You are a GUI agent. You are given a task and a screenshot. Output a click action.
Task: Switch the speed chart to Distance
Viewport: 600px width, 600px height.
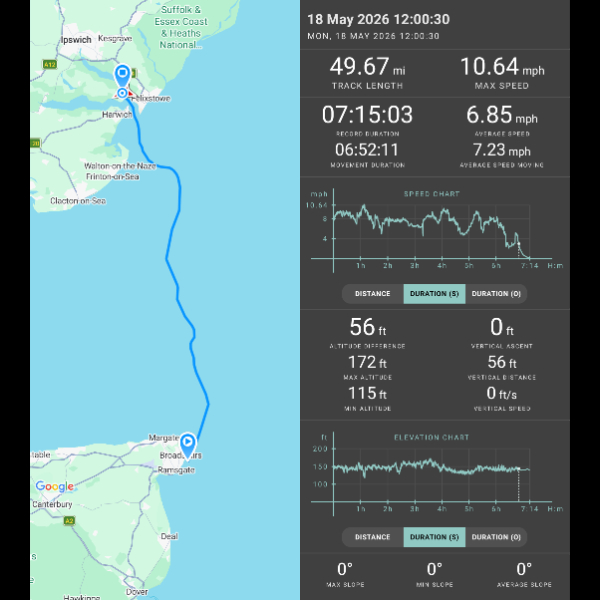[x=372, y=294]
